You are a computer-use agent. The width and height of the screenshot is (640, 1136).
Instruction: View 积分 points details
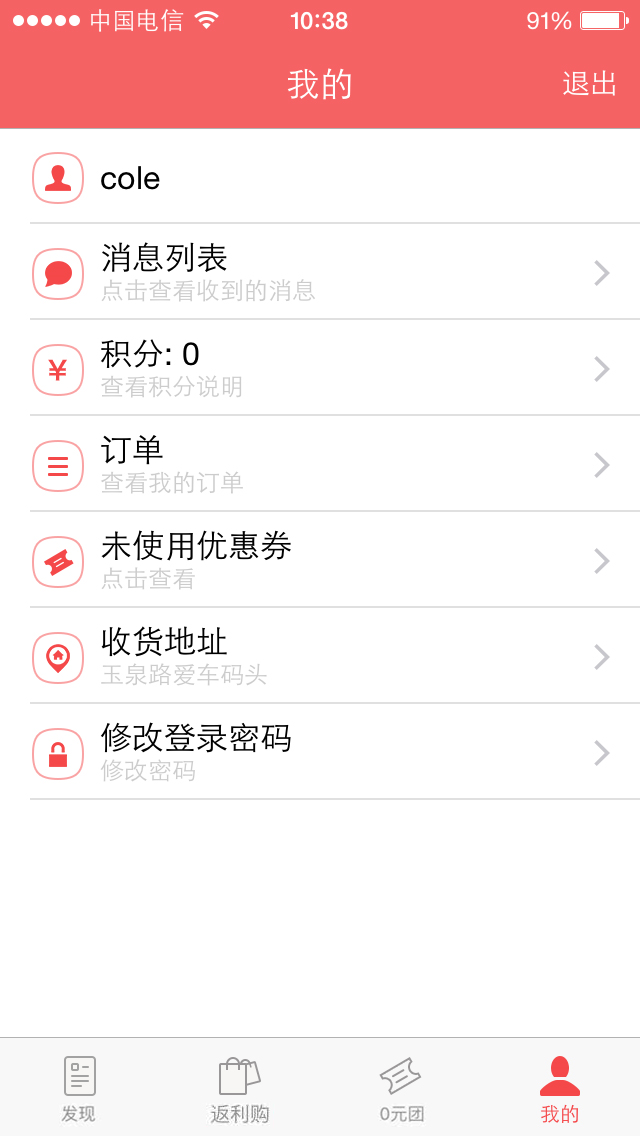[x=320, y=368]
